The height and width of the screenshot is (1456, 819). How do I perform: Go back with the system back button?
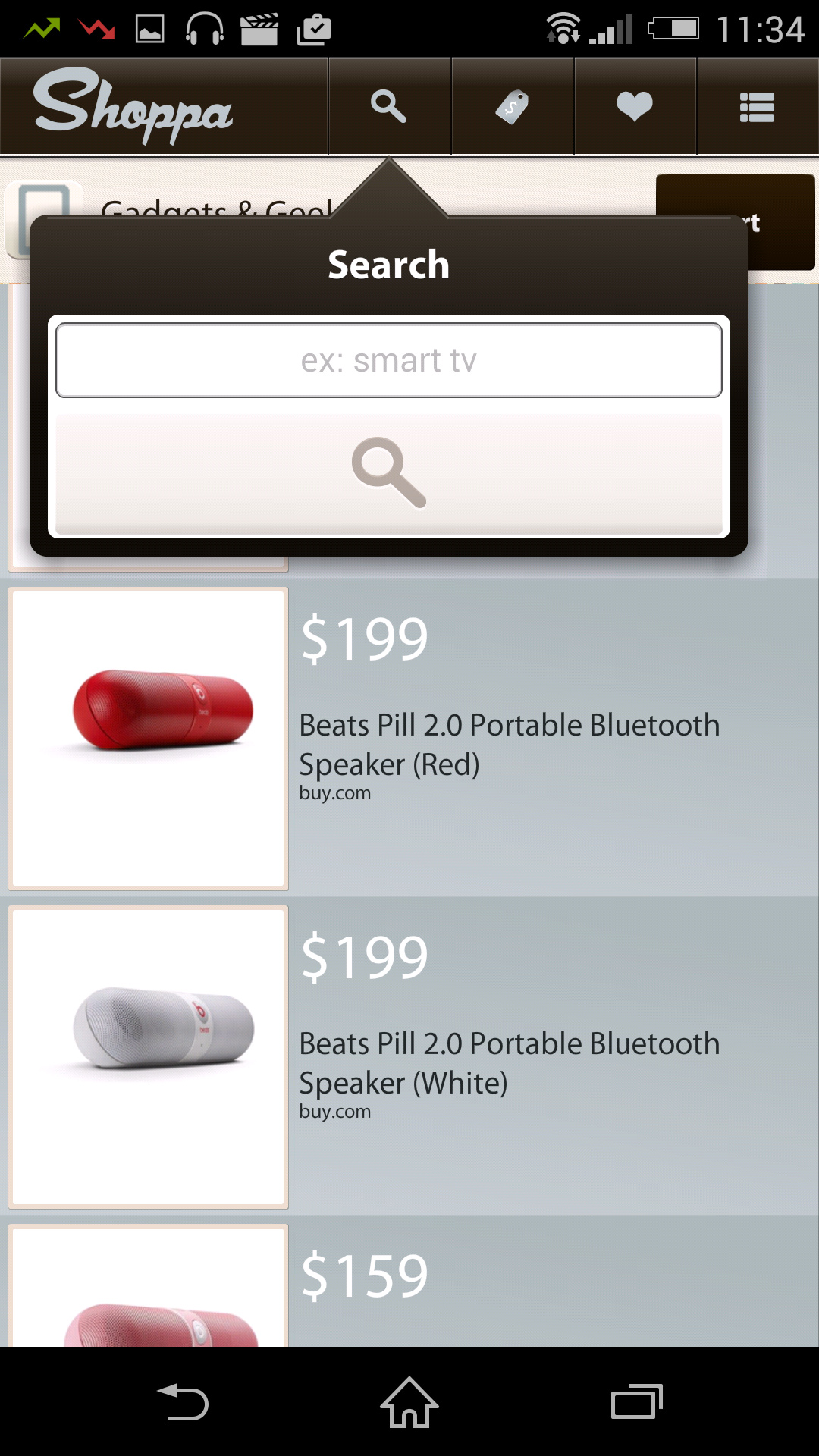(x=183, y=1401)
